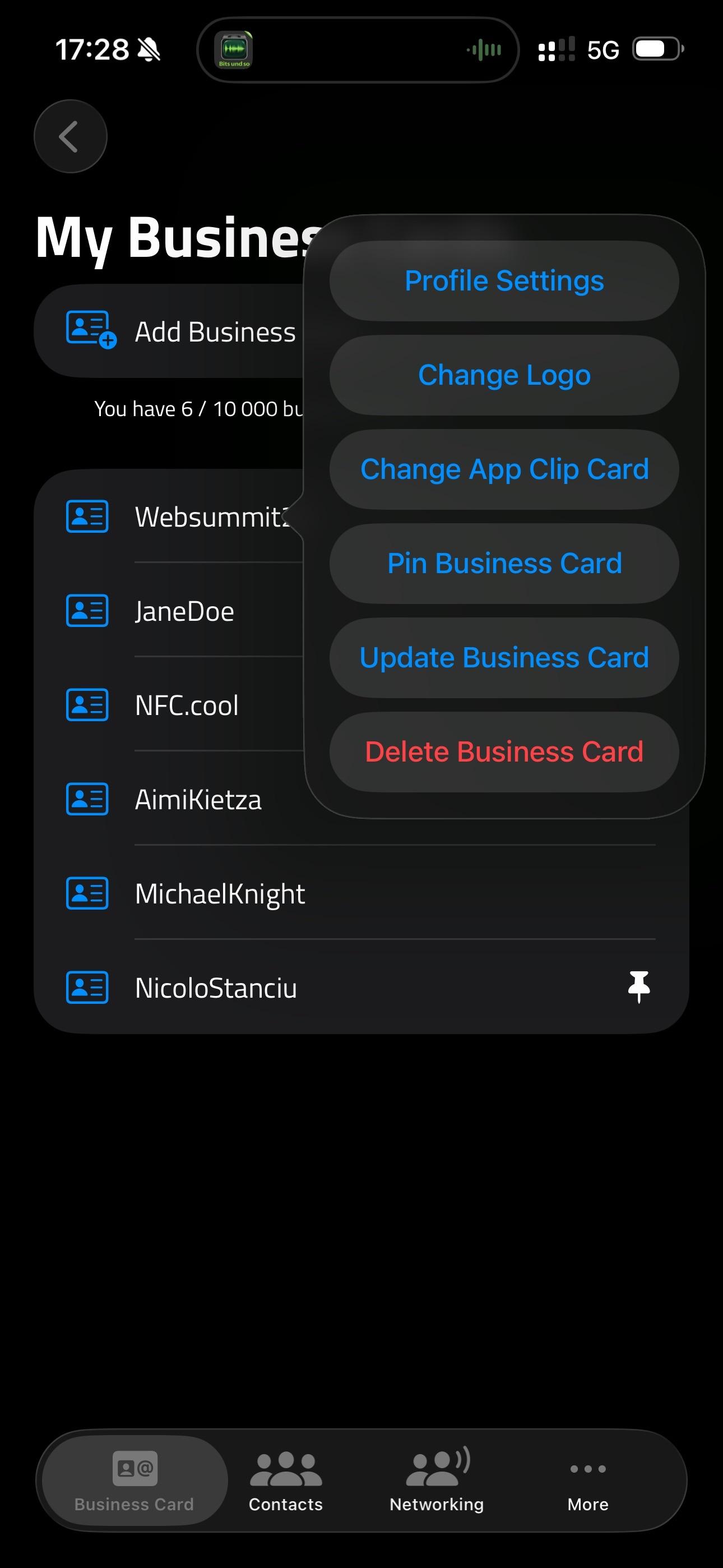Open the AimiKietza business card
Viewport: 723px width, 1568px height.
tap(198, 800)
